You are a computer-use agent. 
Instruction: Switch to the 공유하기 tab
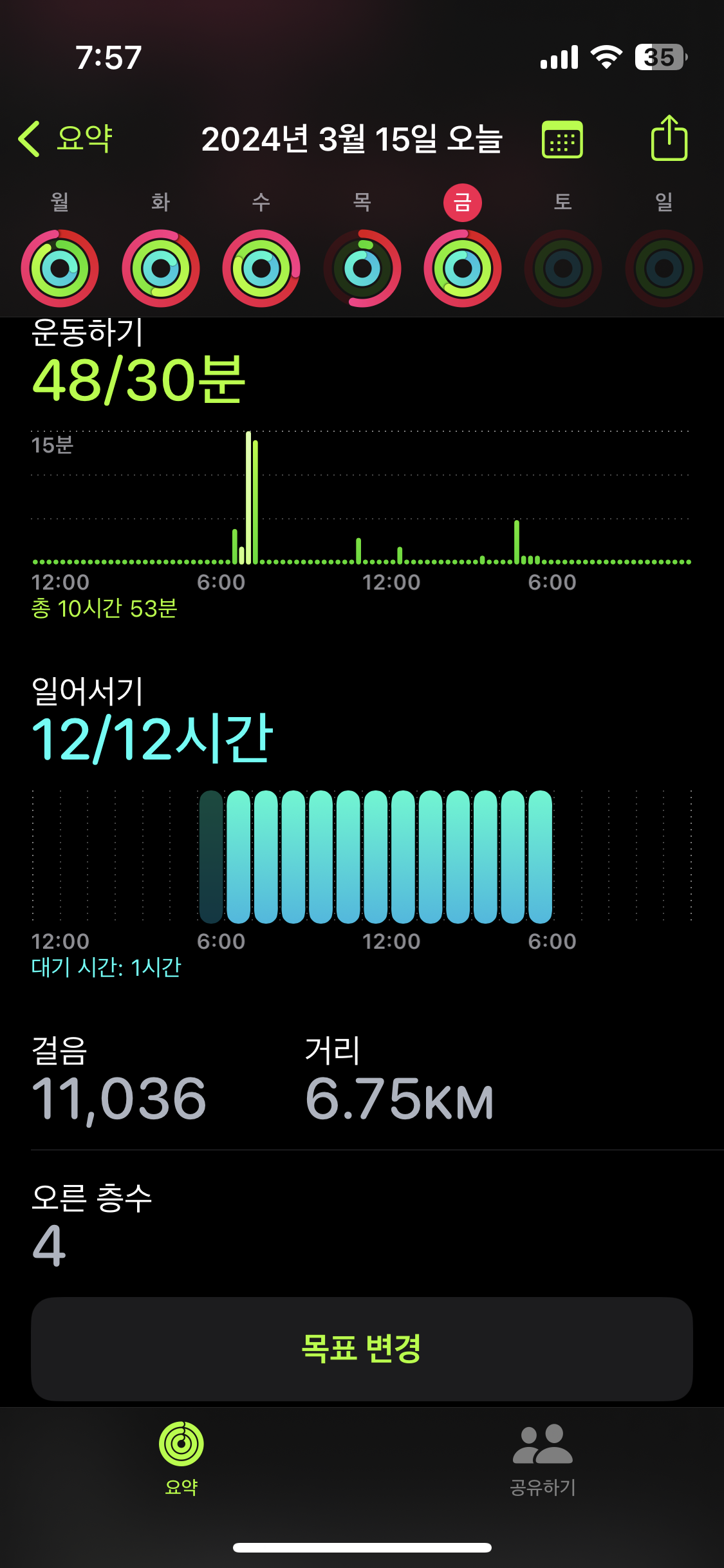[x=543, y=1459]
